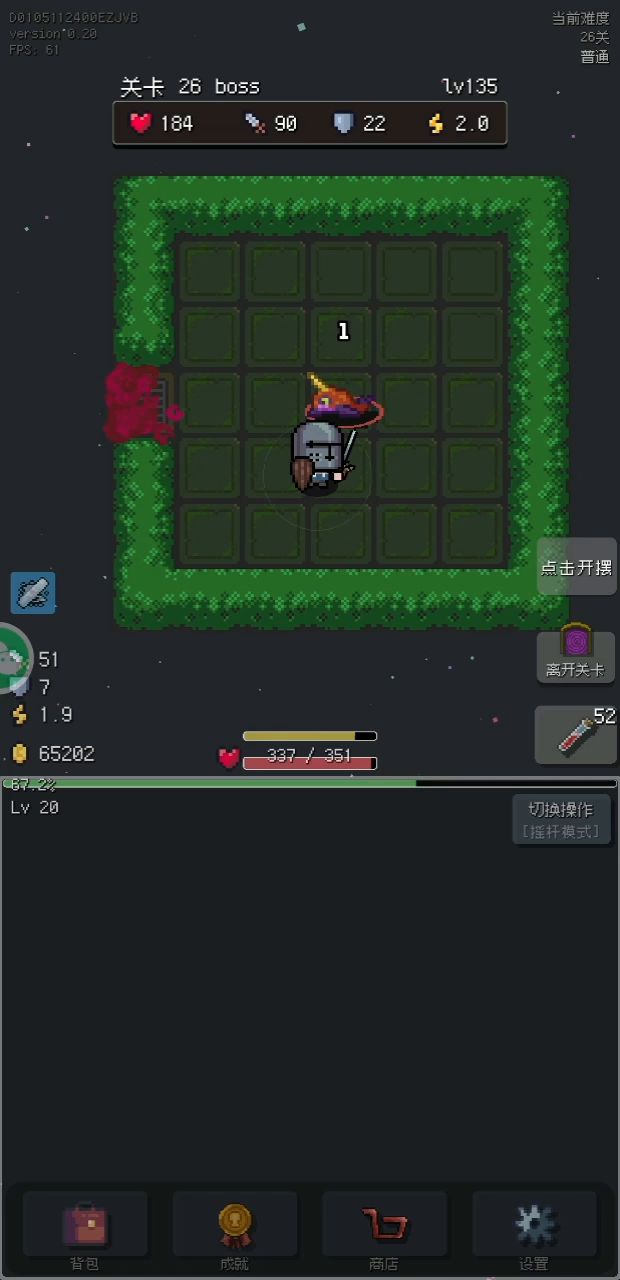The image size is (620, 1280).
Task: Leave the stage via 离开关卡
Action: point(575,656)
